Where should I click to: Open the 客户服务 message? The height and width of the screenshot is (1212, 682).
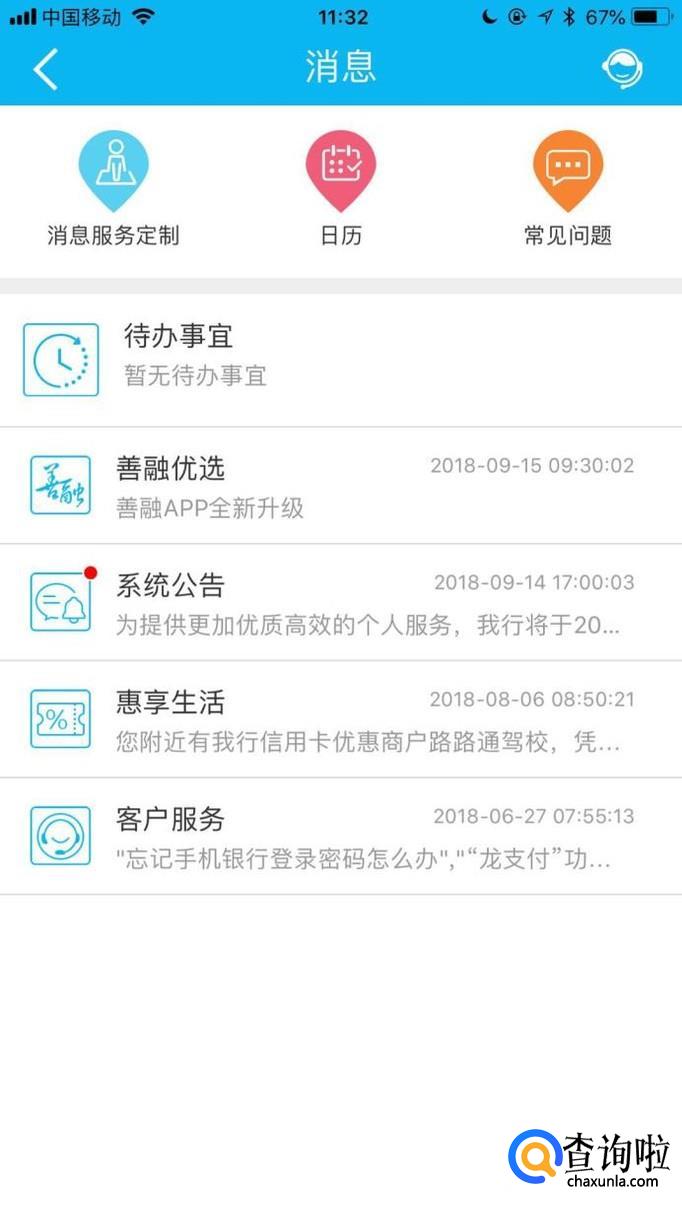[340, 836]
